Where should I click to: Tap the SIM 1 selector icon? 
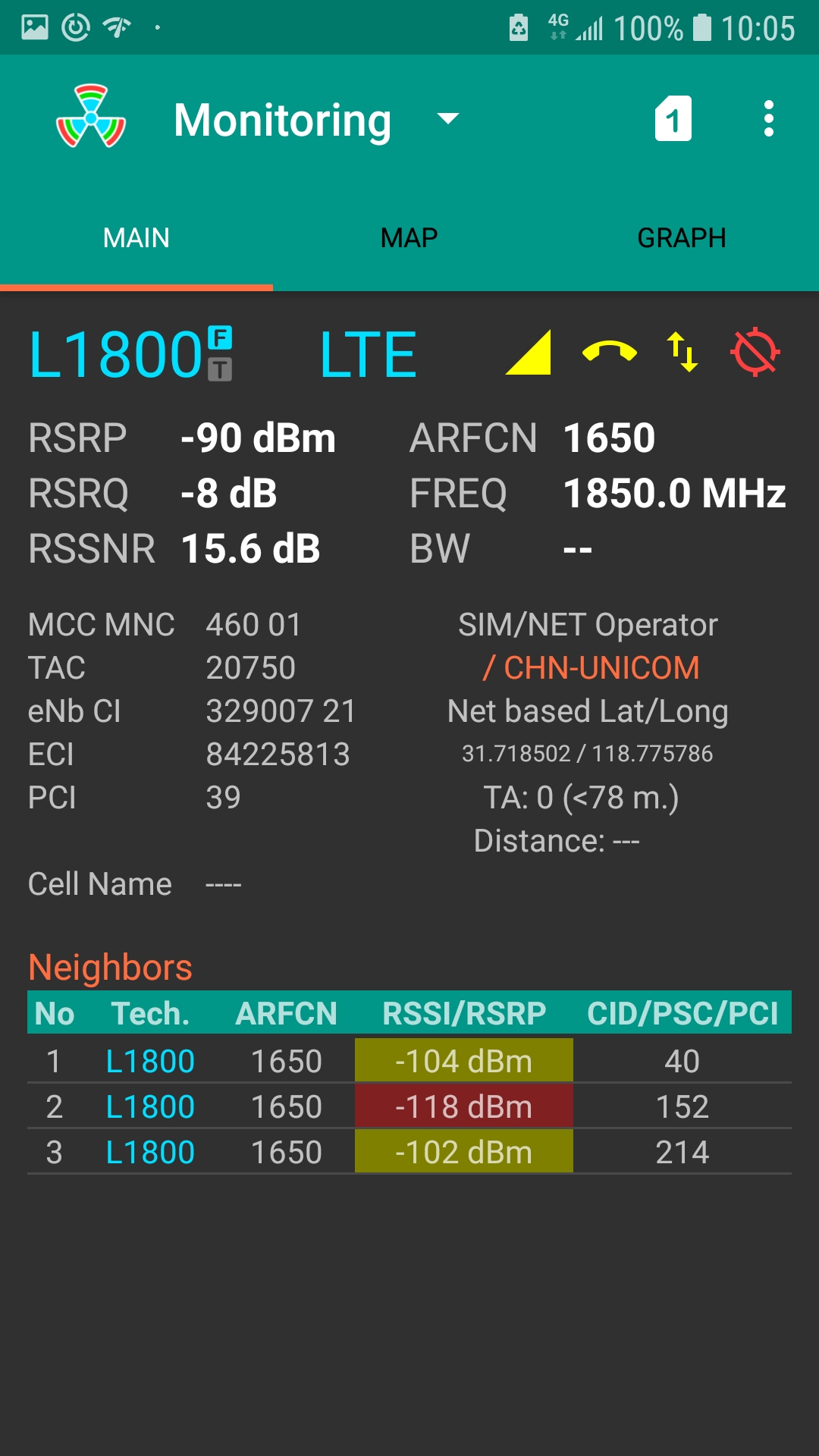(x=673, y=119)
